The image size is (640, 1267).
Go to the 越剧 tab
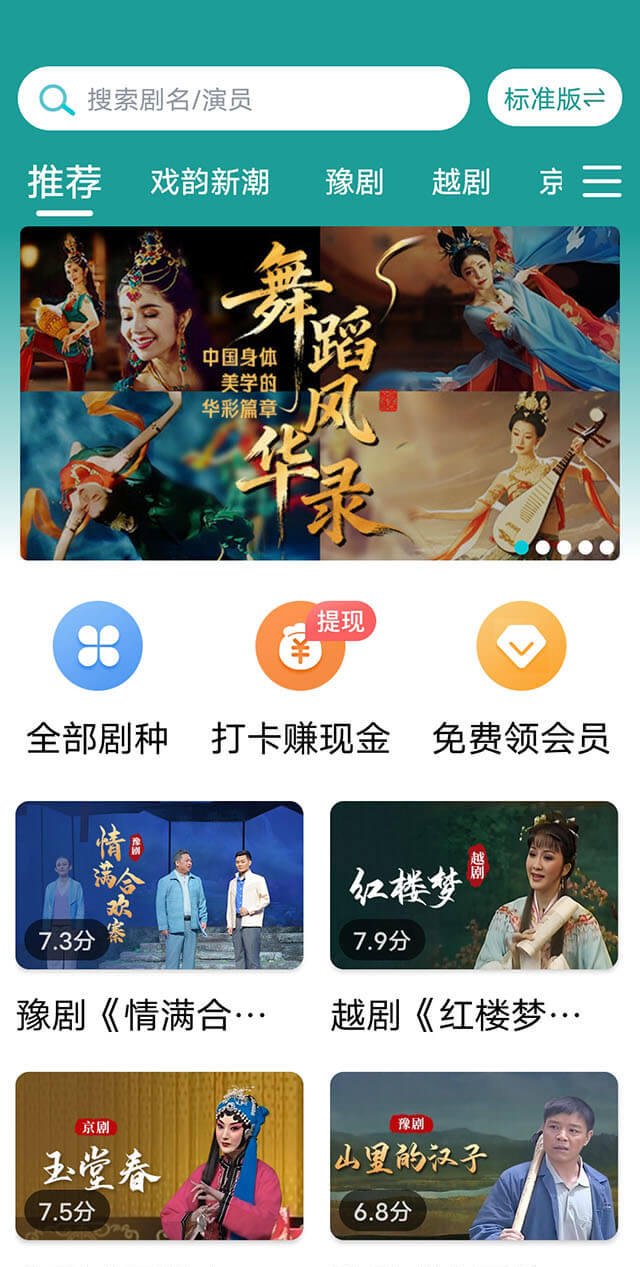461,182
